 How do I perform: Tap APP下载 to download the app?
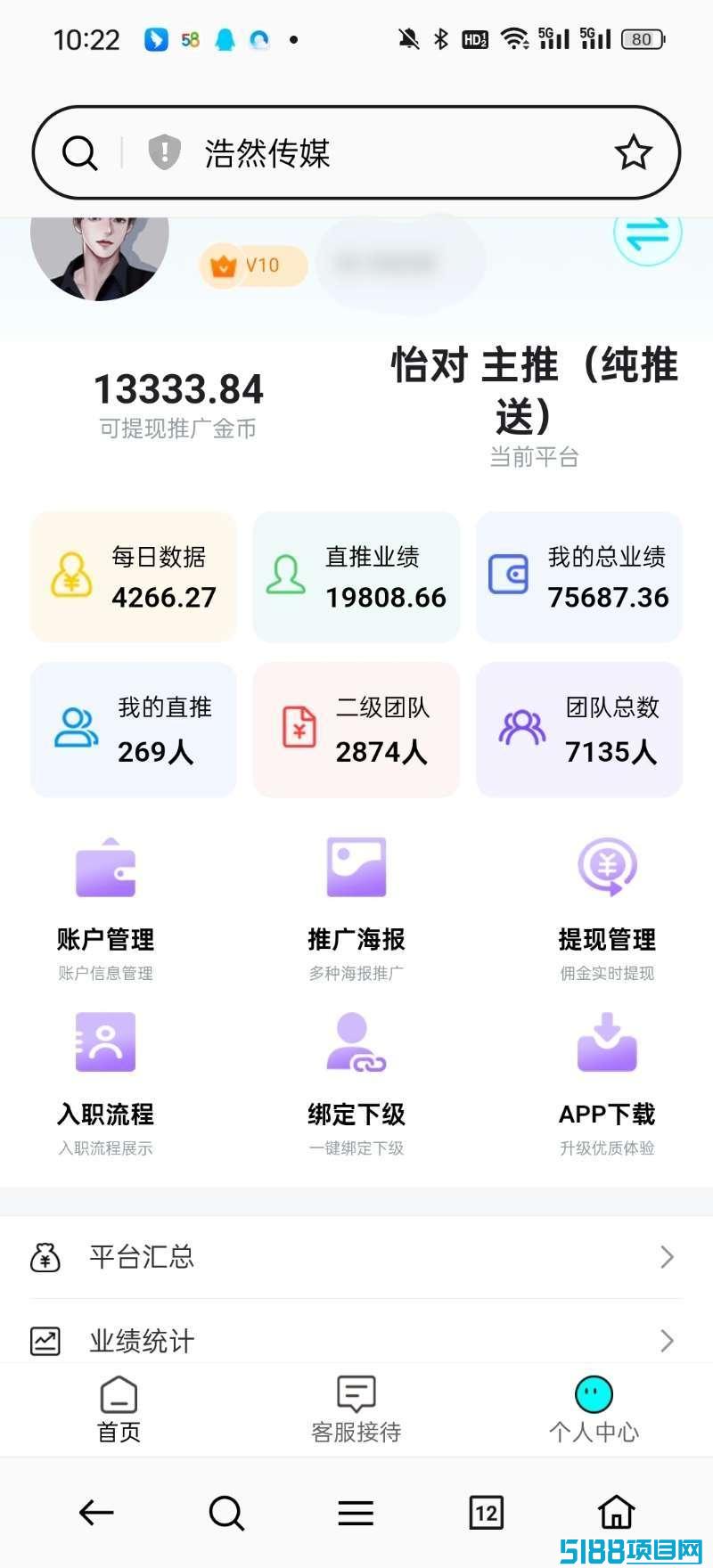coord(607,1082)
